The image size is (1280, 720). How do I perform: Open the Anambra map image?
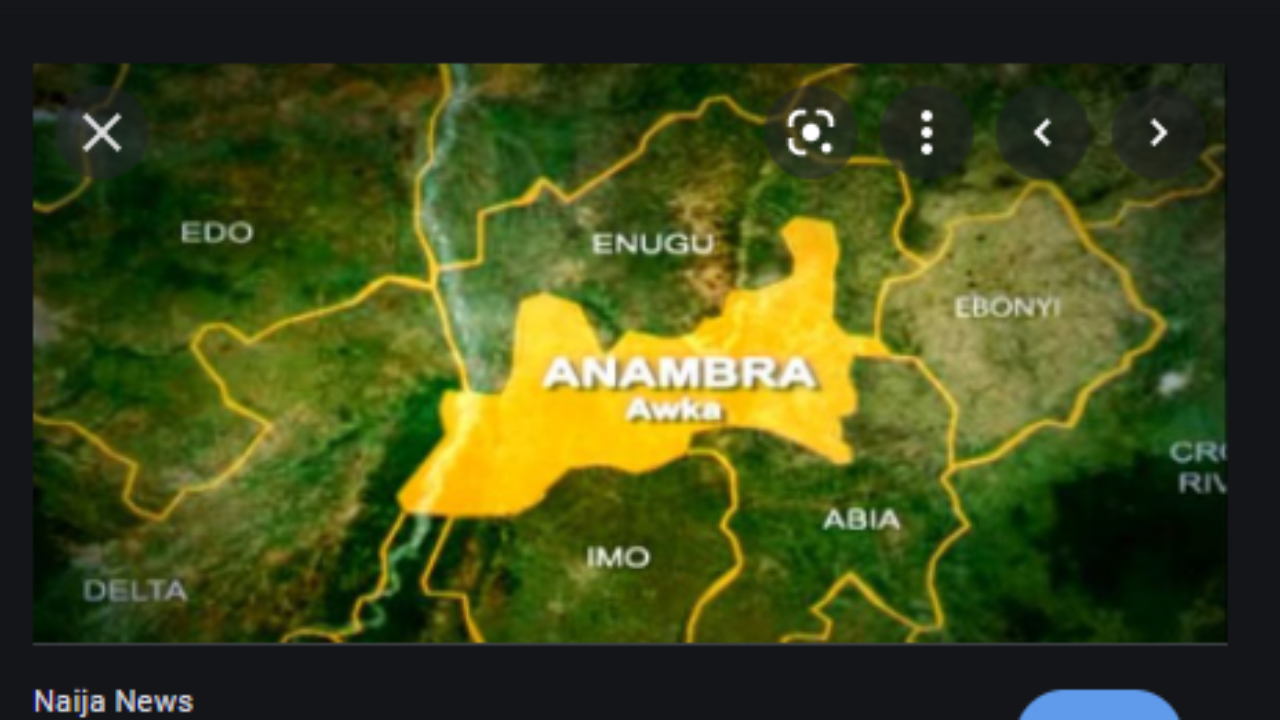630,353
